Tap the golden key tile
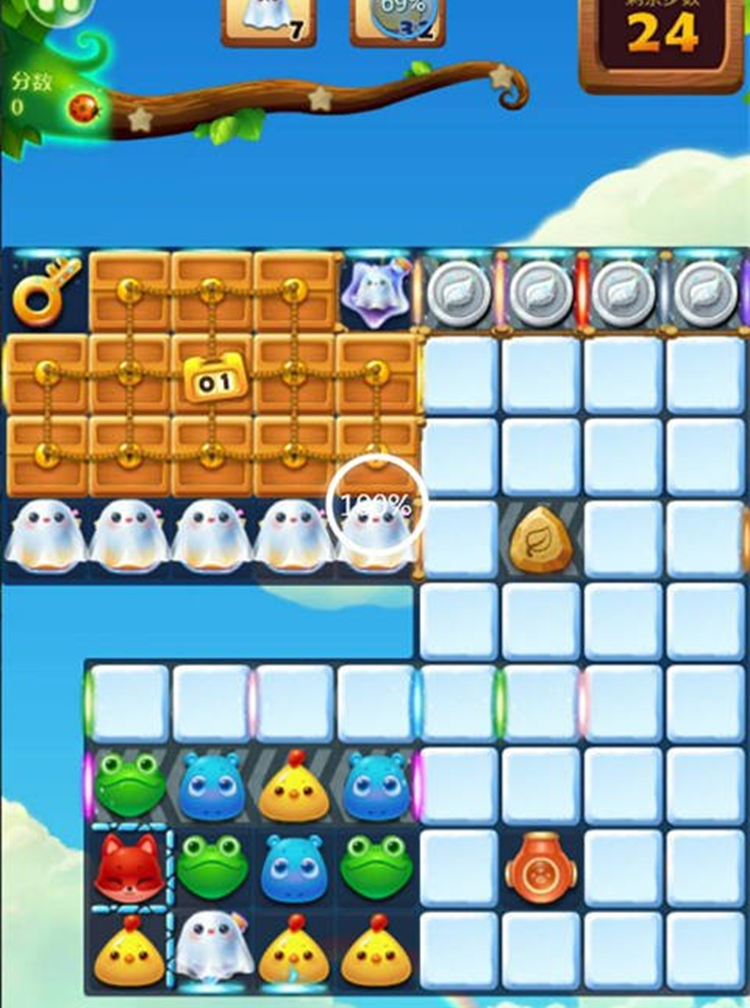750x1008 pixels. 46,290
